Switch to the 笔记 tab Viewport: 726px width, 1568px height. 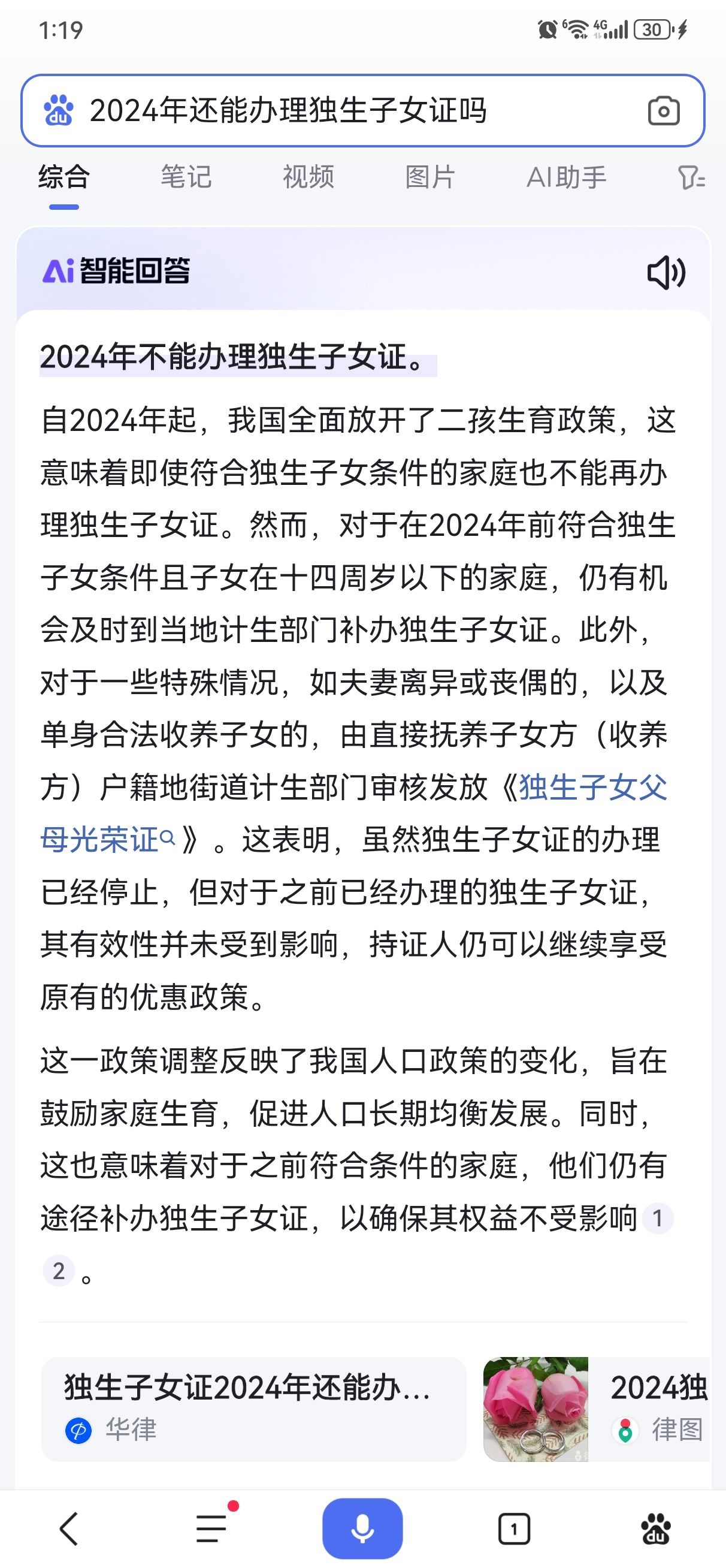click(186, 177)
